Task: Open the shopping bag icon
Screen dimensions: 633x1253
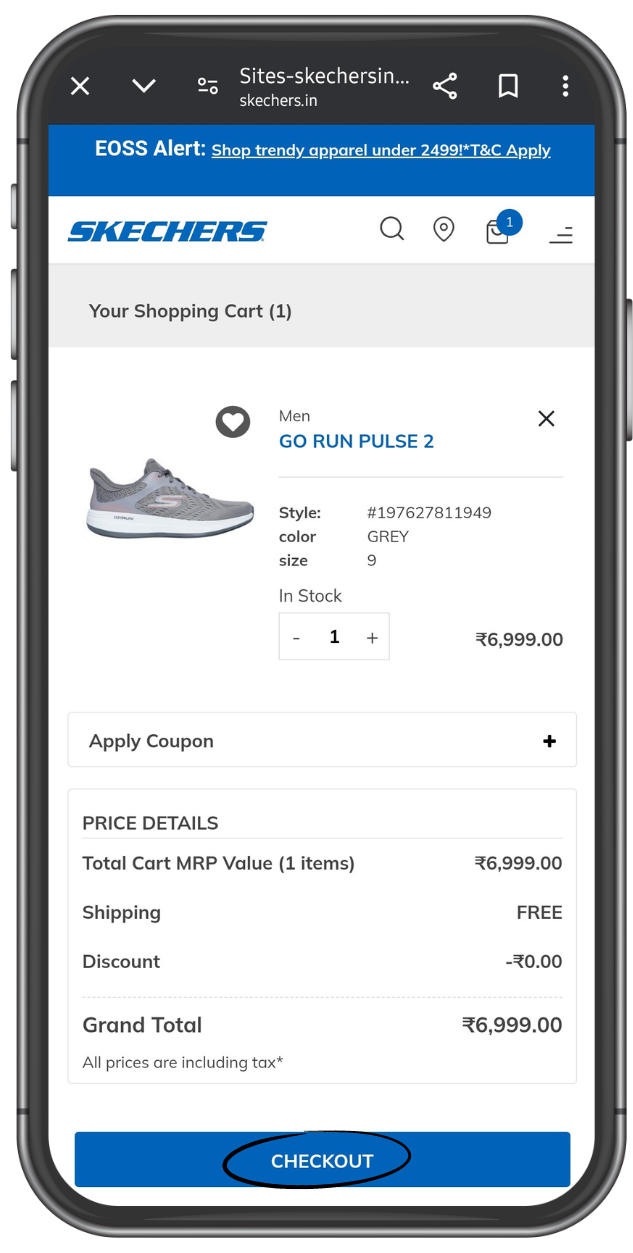Action: coord(498,232)
